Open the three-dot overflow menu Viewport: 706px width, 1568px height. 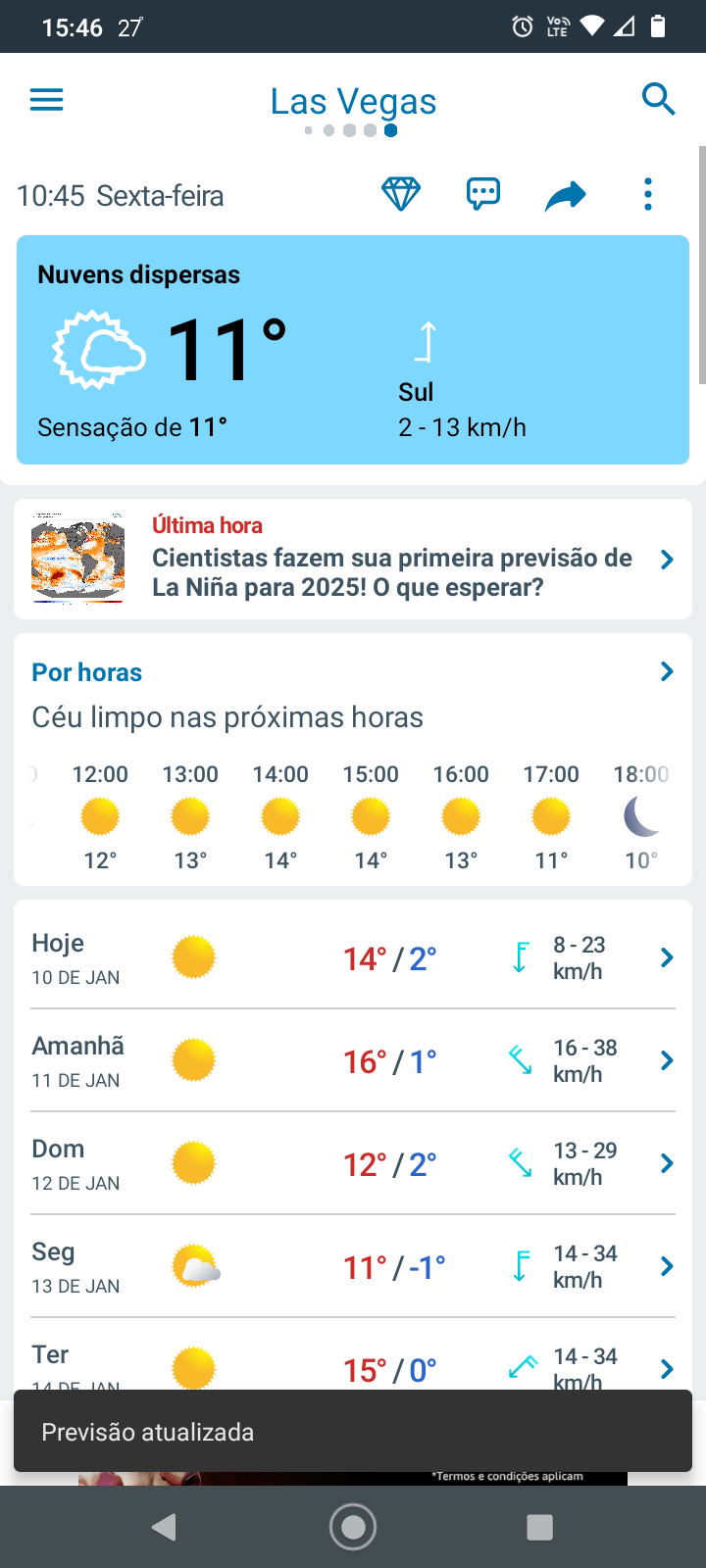tap(648, 195)
